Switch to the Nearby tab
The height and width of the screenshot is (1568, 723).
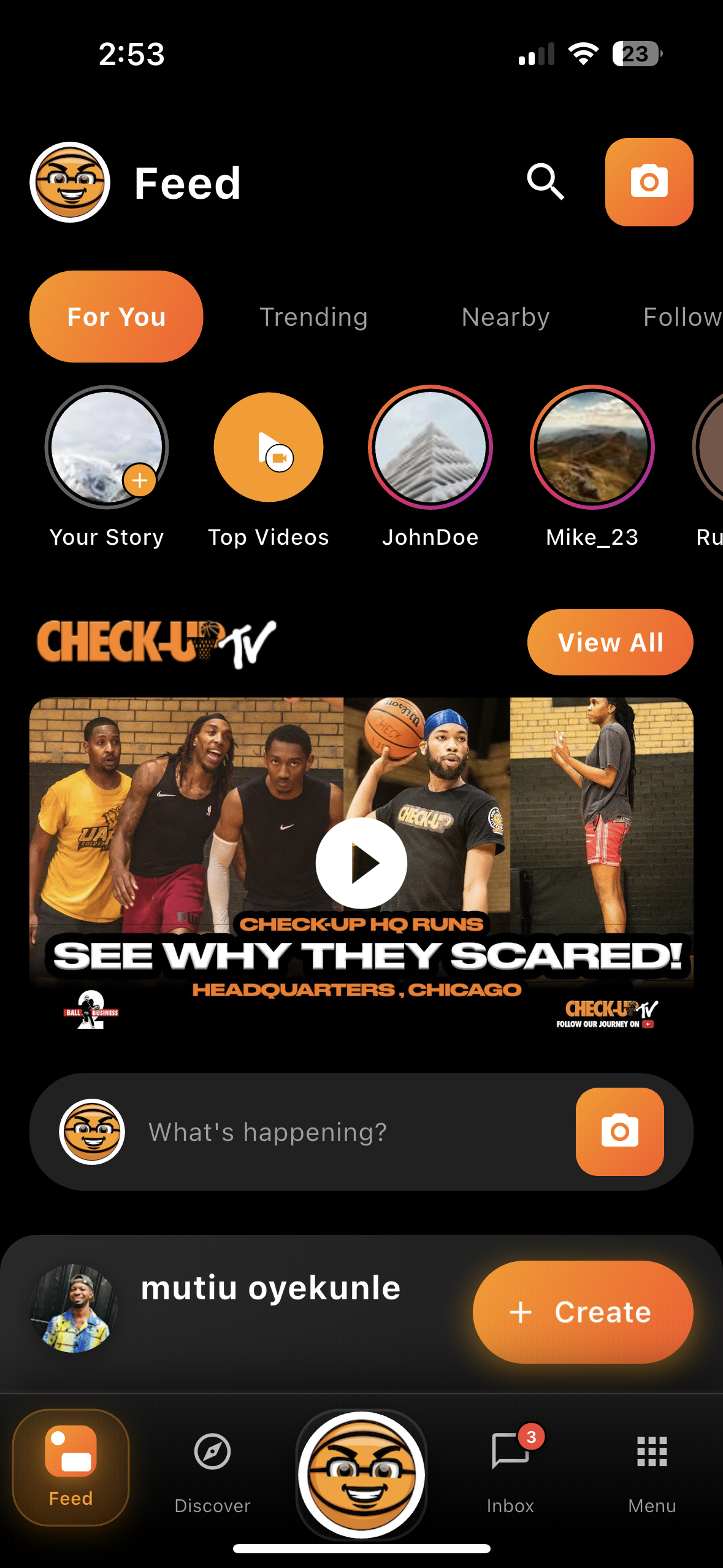click(505, 317)
